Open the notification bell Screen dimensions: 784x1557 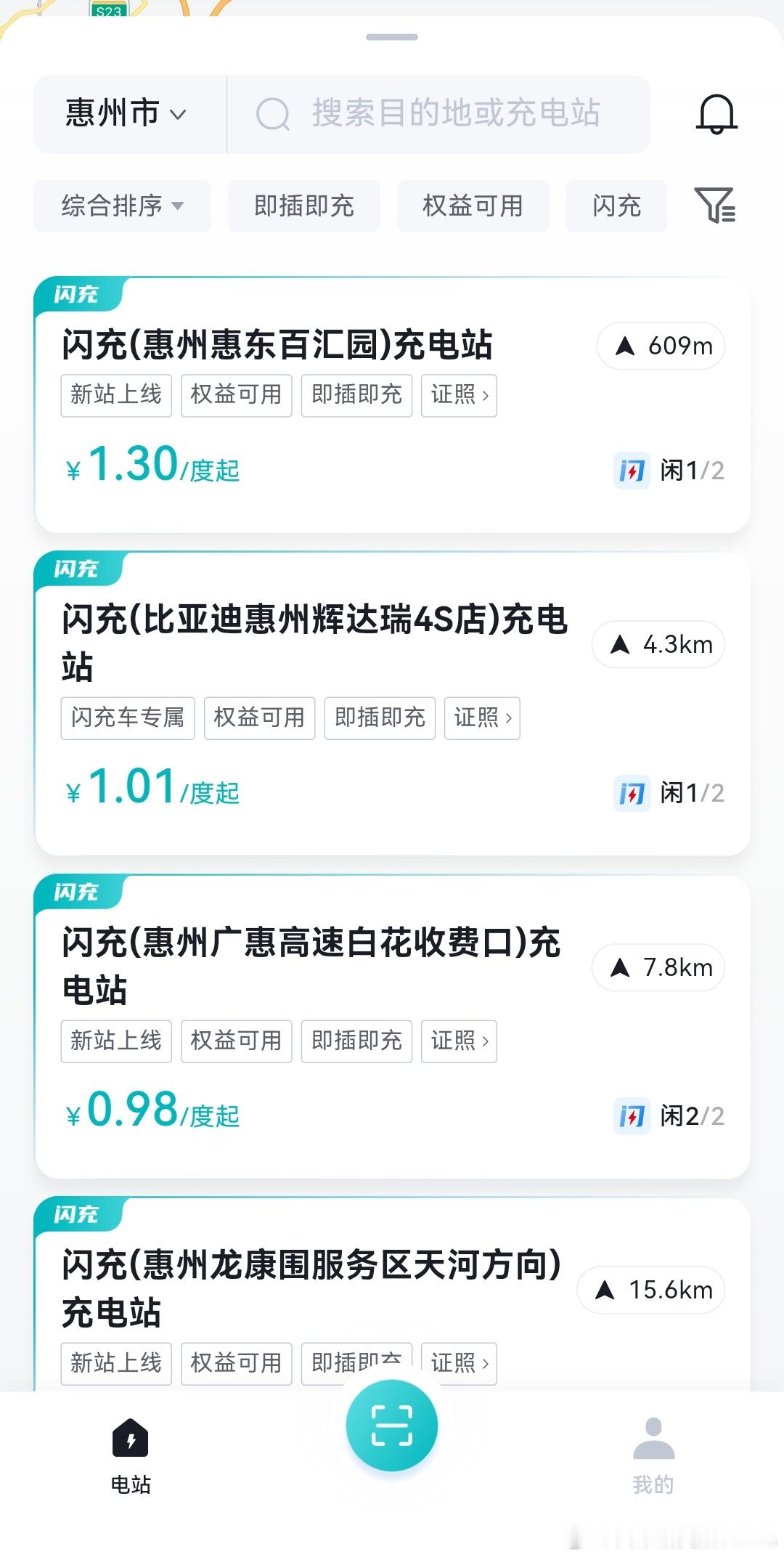pyautogui.click(x=716, y=114)
